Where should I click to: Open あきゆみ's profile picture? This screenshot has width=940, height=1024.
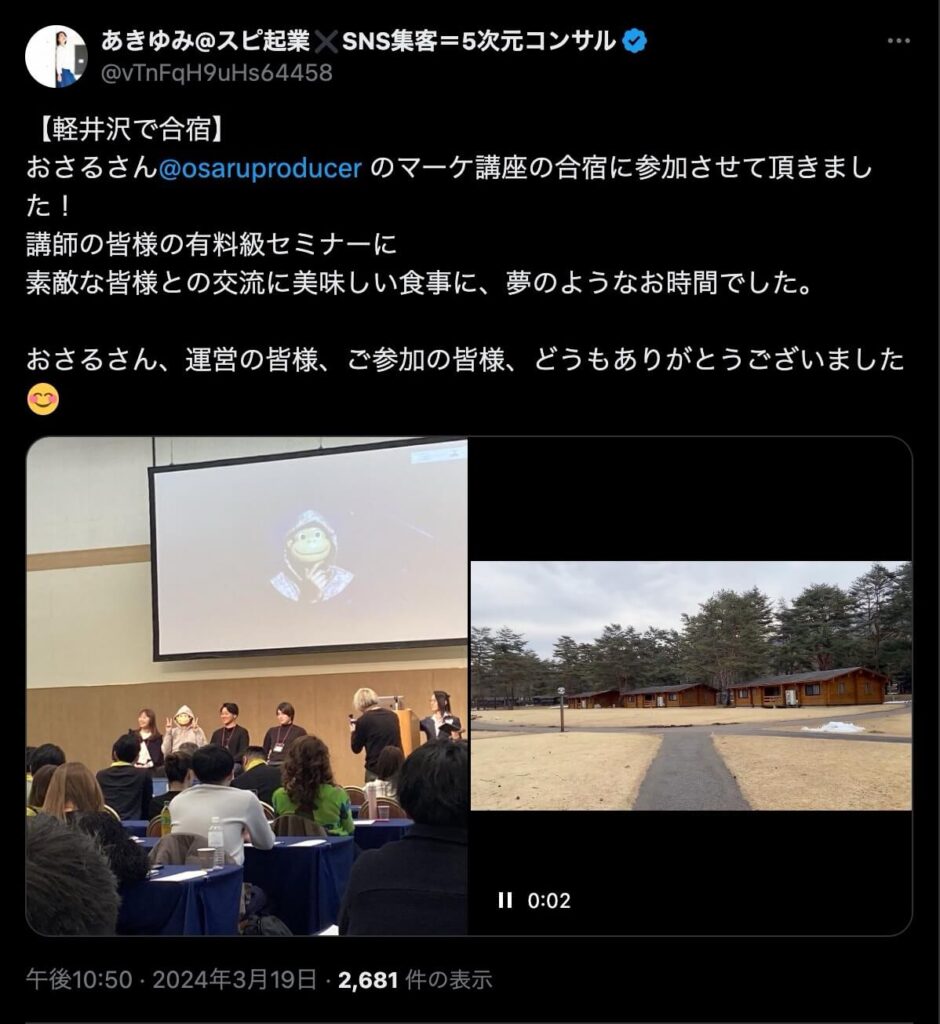tap(56, 56)
